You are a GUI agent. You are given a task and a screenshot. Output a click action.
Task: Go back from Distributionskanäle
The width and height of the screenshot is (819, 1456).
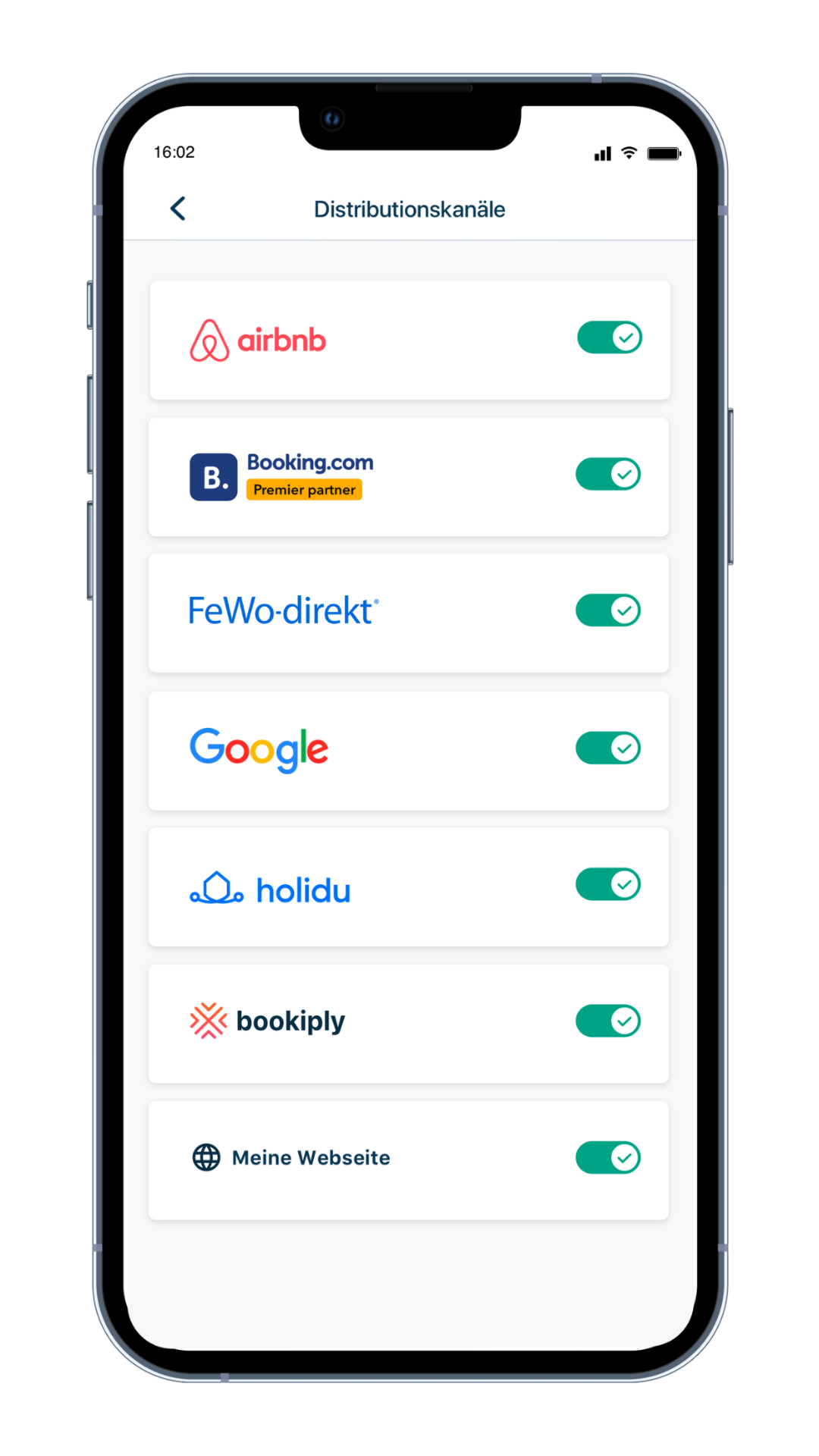coord(178,209)
